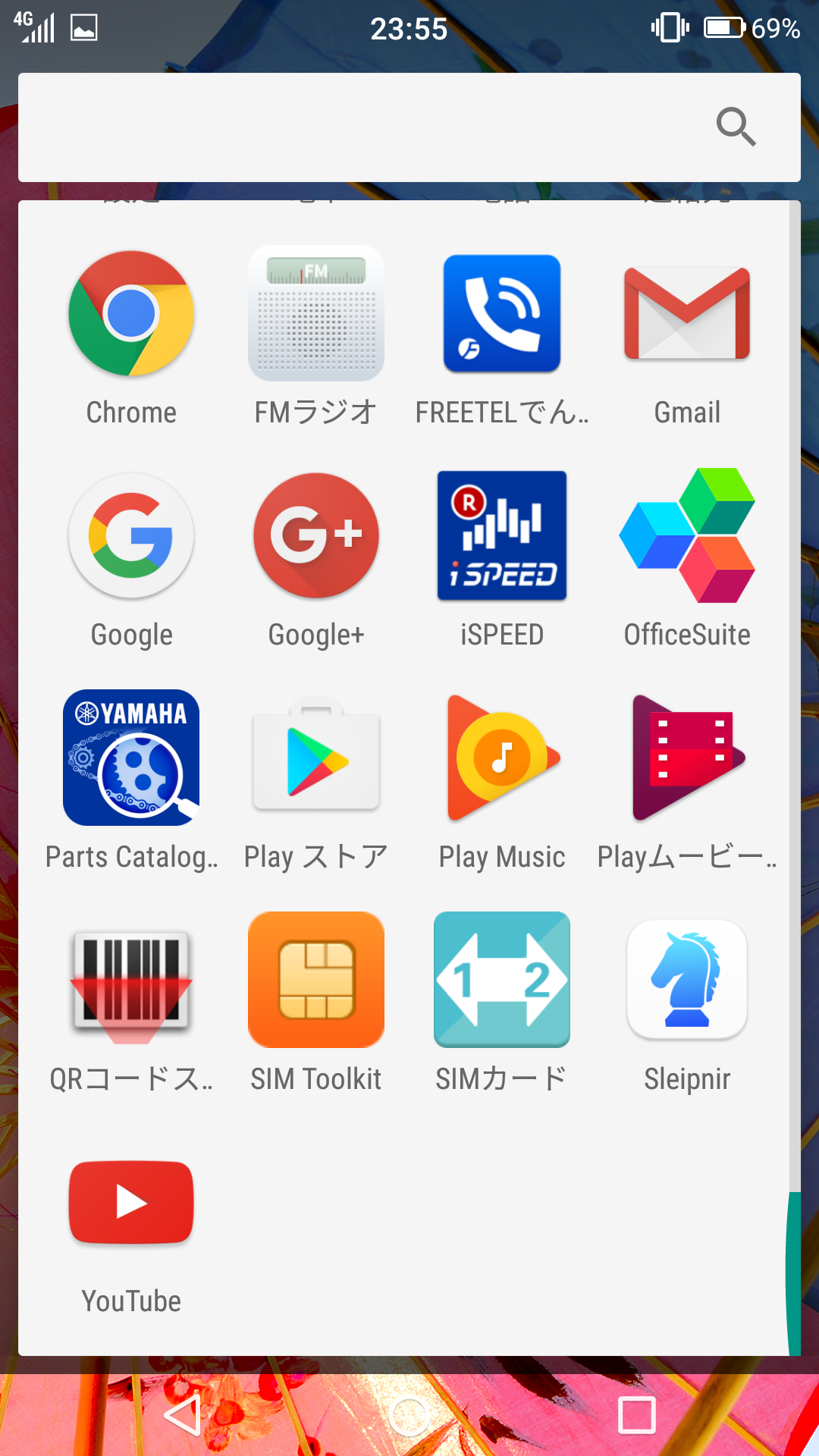Screen dimensions: 819x1456
Task: Open the Yamaha Parts Catalogue app
Action: [x=131, y=758]
